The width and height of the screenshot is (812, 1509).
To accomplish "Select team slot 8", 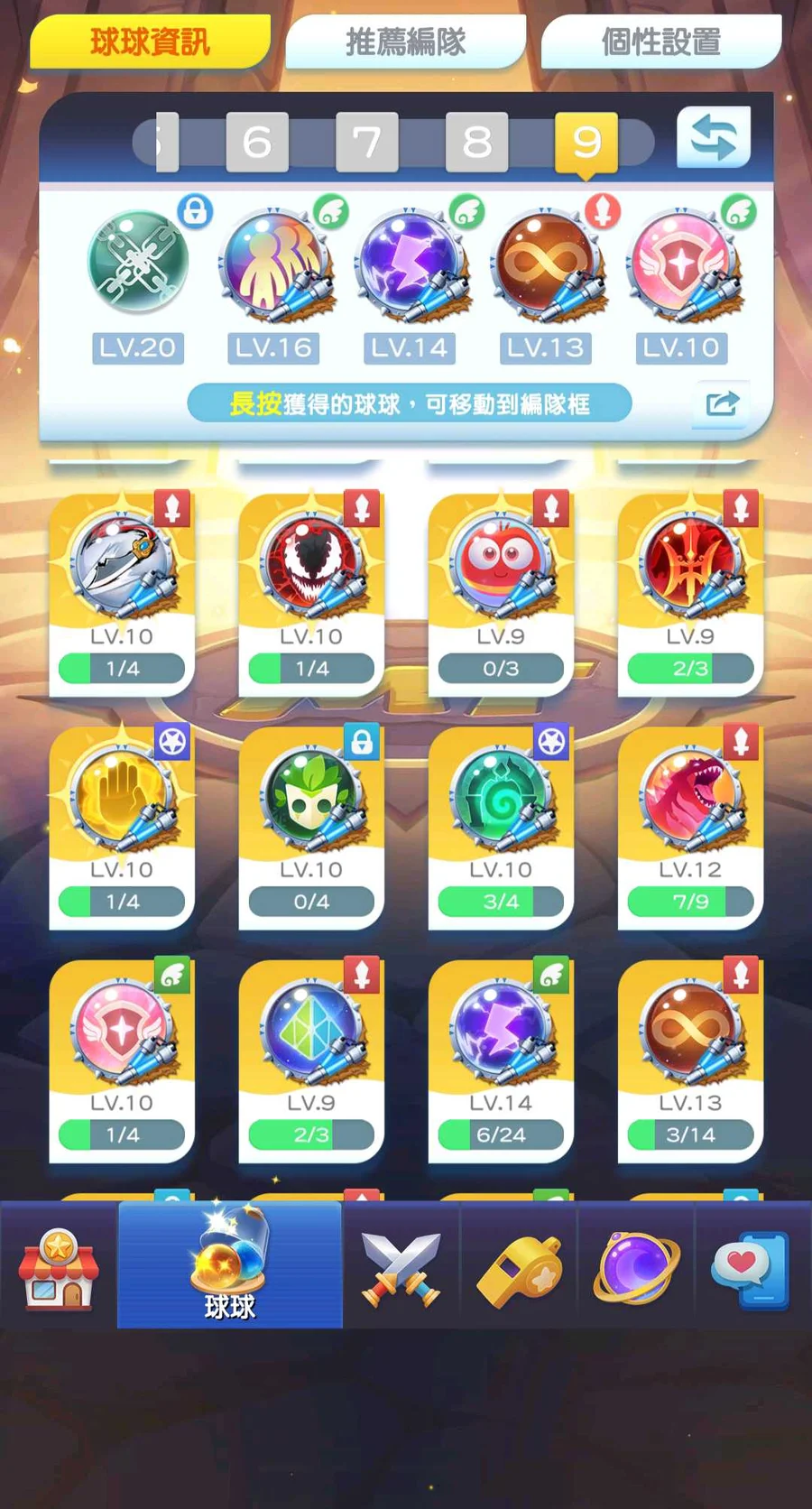I will (477, 142).
